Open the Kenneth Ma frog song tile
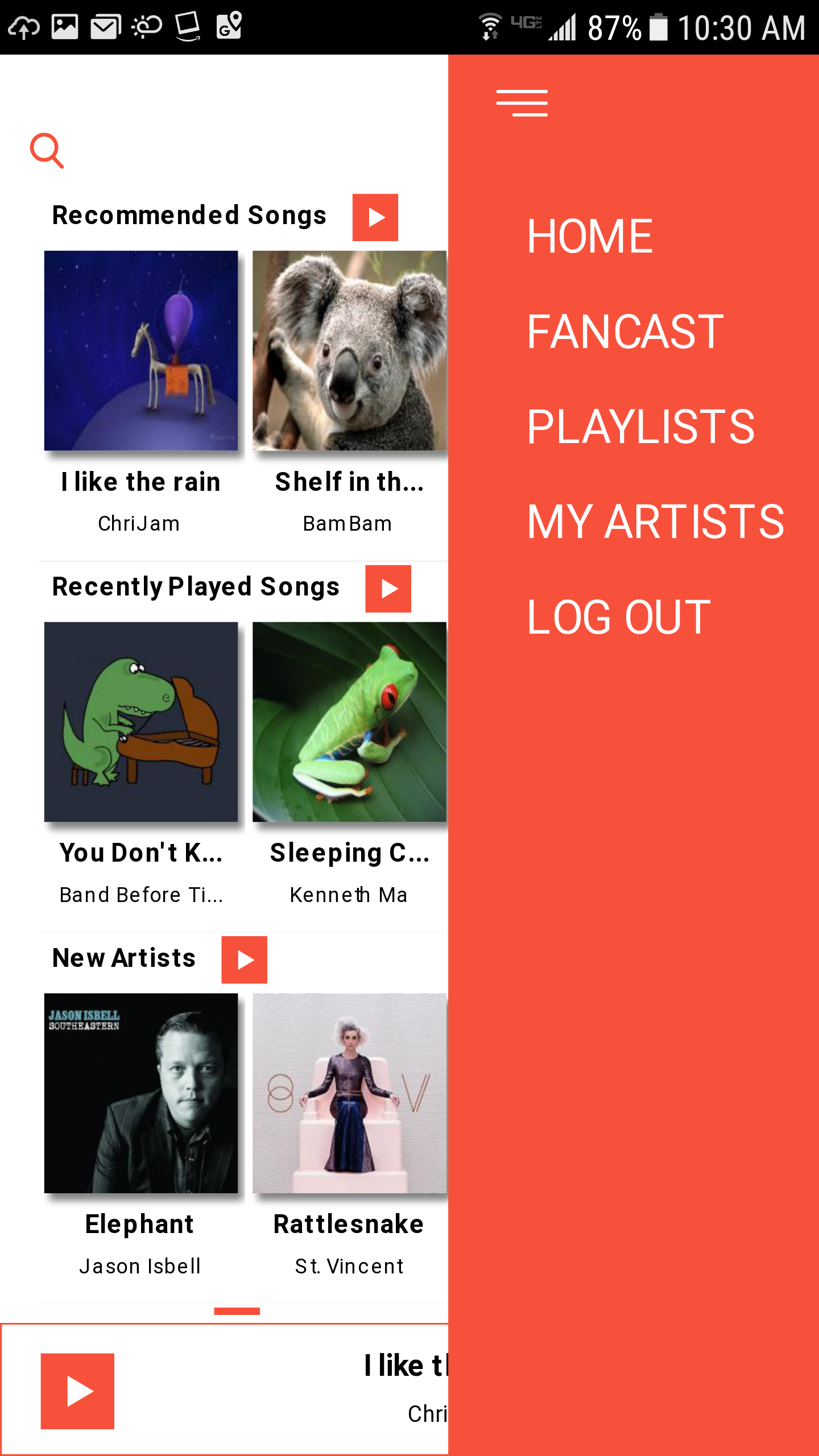The height and width of the screenshot is (1456, 819). (x=349, y=722)
